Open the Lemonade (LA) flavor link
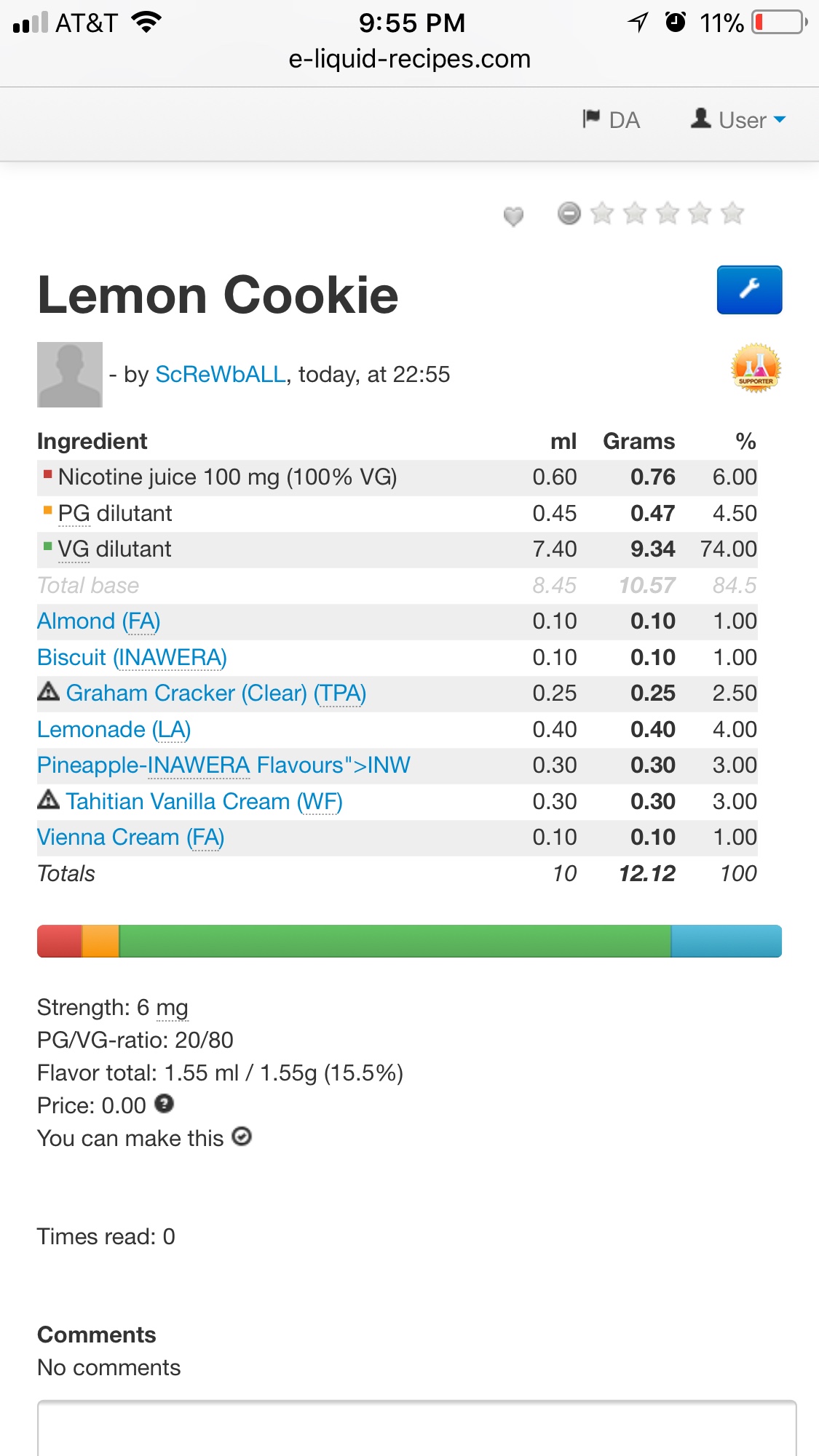This screenshot has width=819, height=1456. (x=114, y=729)
